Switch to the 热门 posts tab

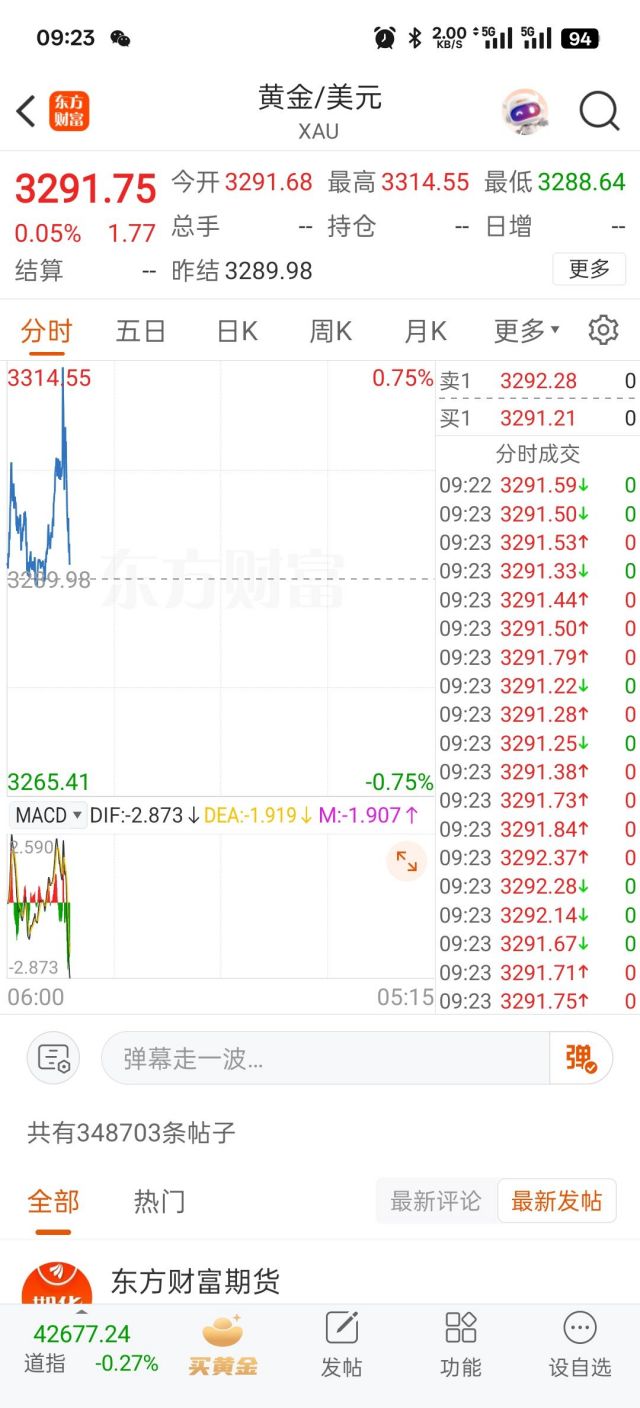point(160,1201)
